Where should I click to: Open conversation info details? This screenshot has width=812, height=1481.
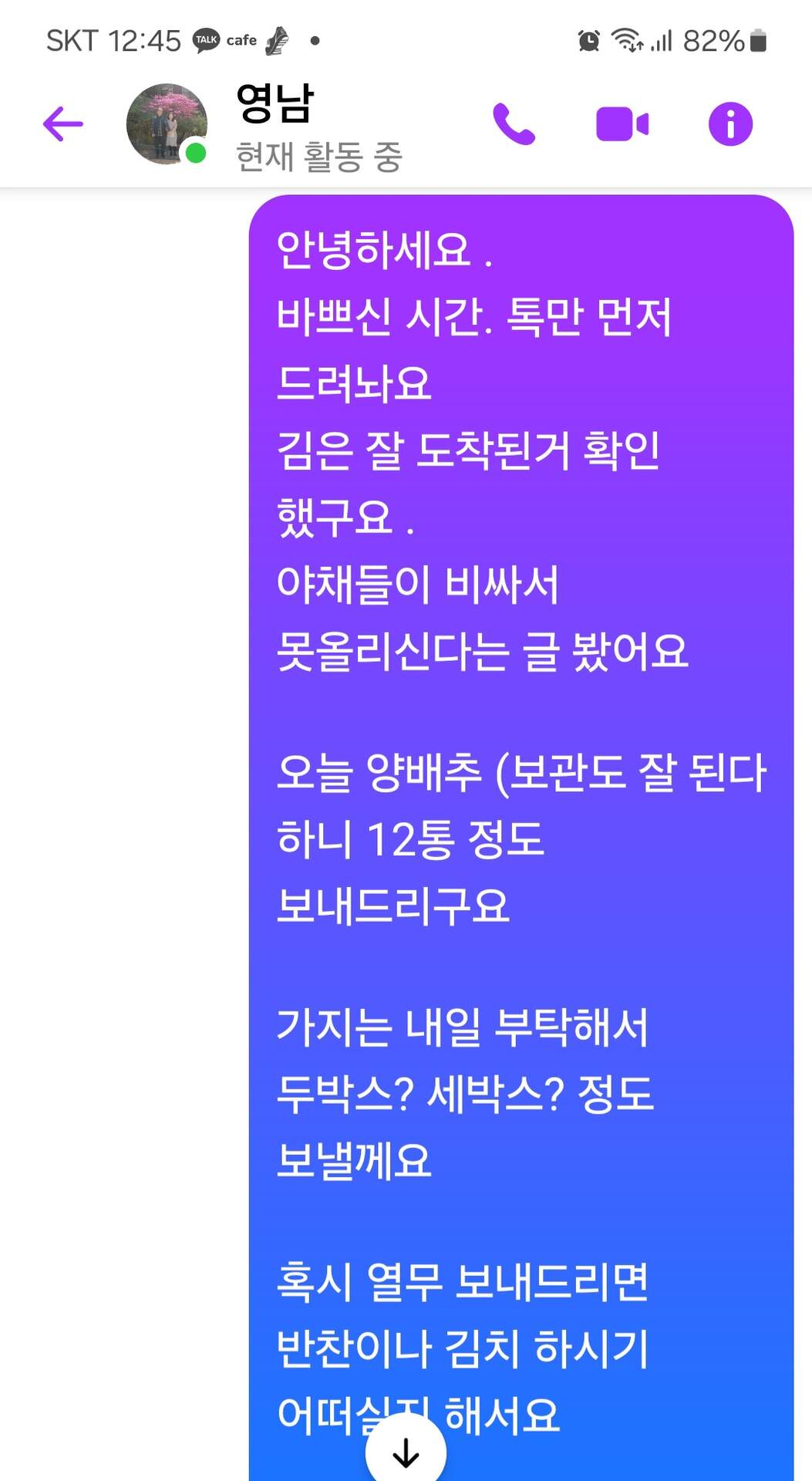coord(729,124)
